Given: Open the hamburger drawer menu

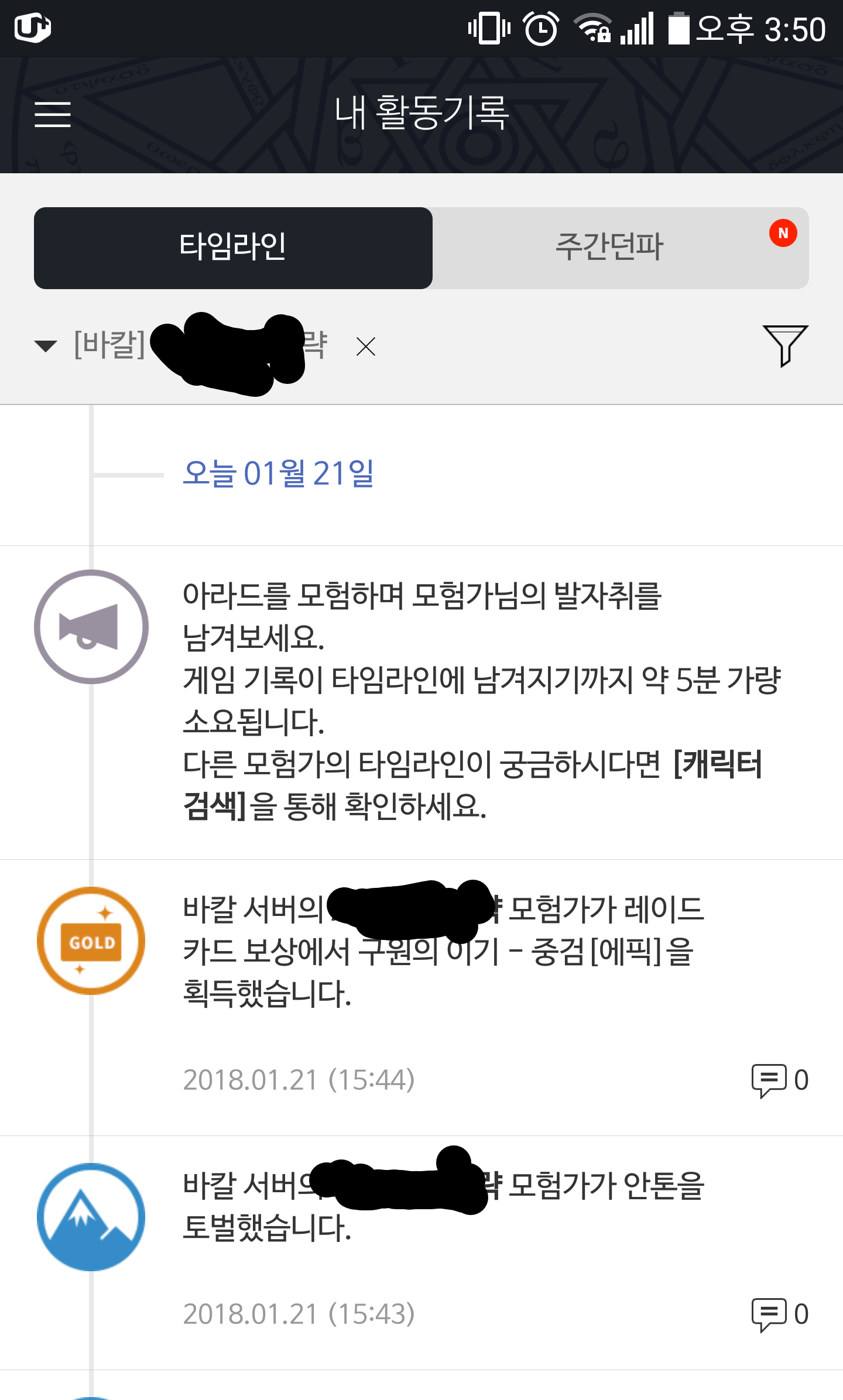Looking at the screenshot, I should pyautogui.click(x=53, y=114).
